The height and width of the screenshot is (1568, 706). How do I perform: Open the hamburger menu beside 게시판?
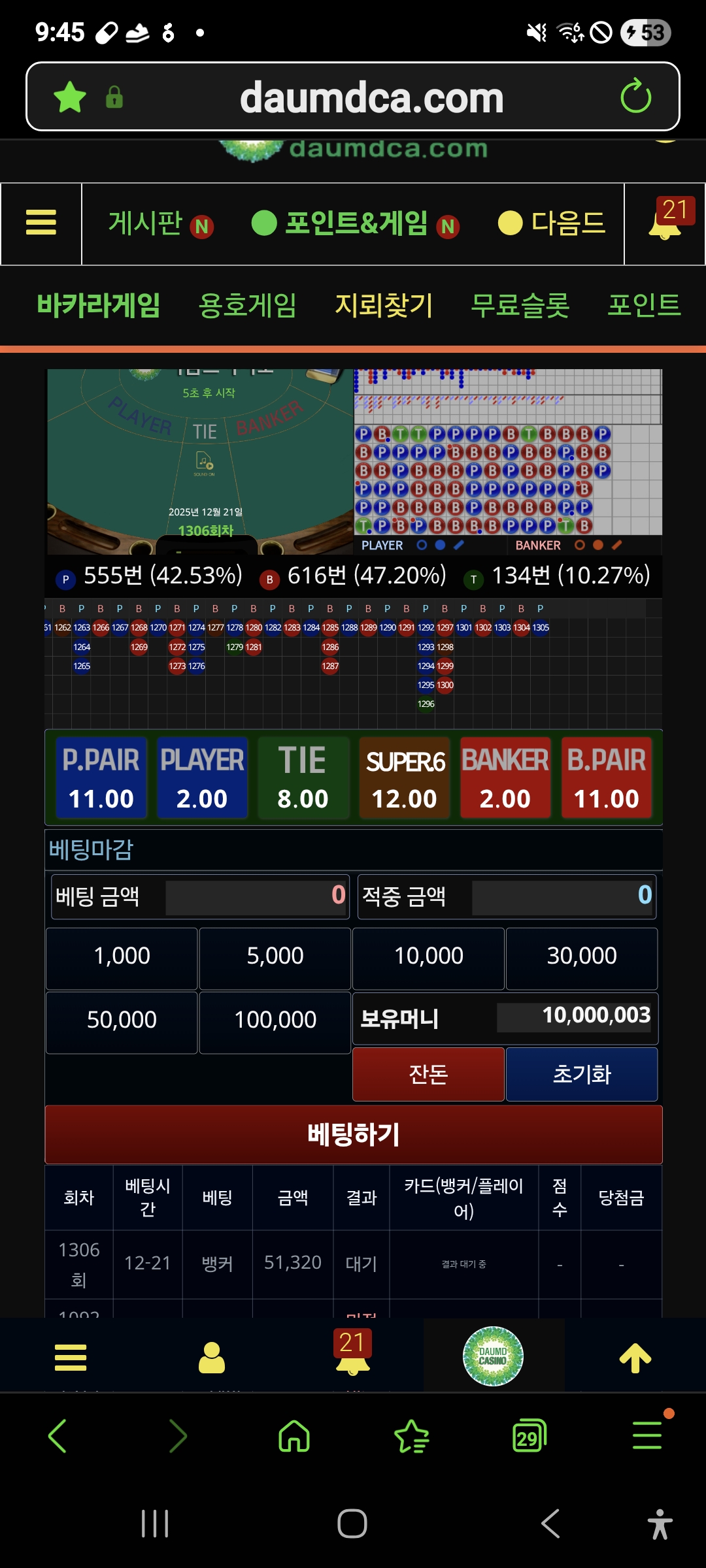coord(41,223)
